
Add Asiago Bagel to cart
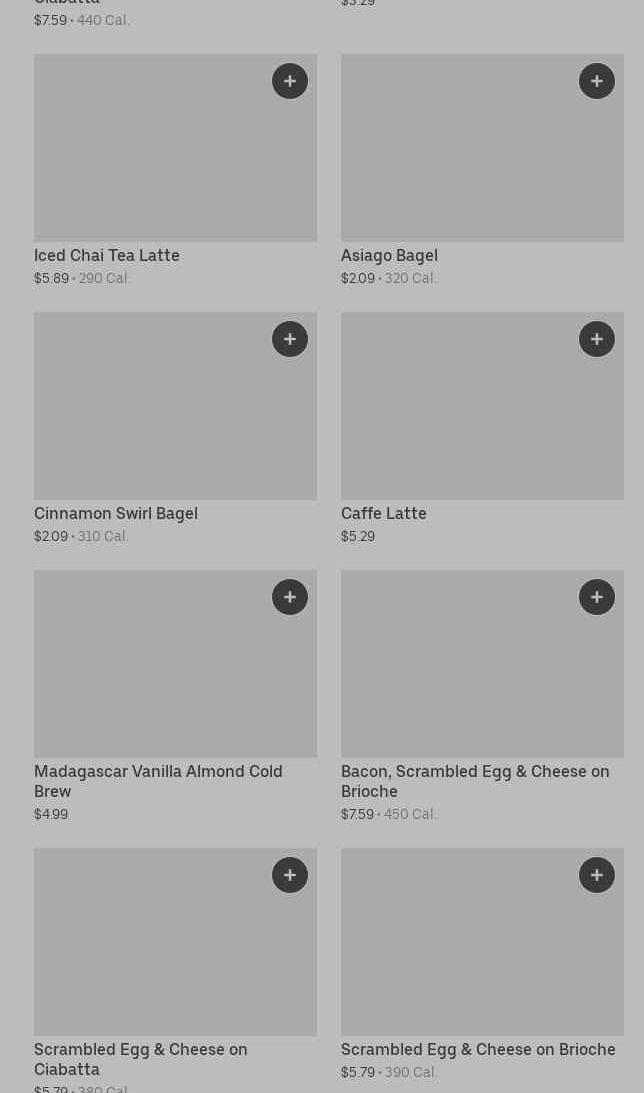[x=597, y=81]
